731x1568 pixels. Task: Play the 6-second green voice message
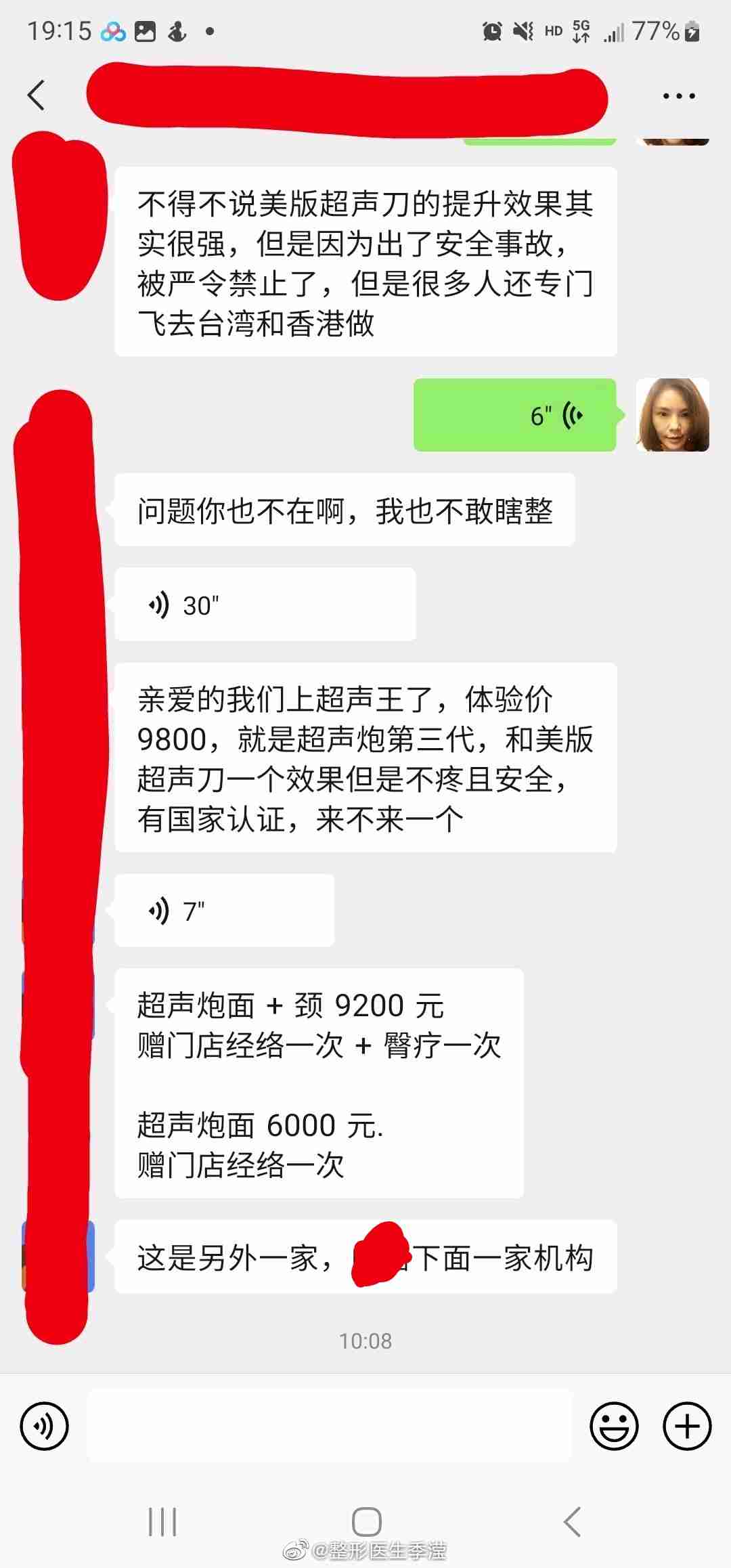pyautogui.click(x=515, y=415)
